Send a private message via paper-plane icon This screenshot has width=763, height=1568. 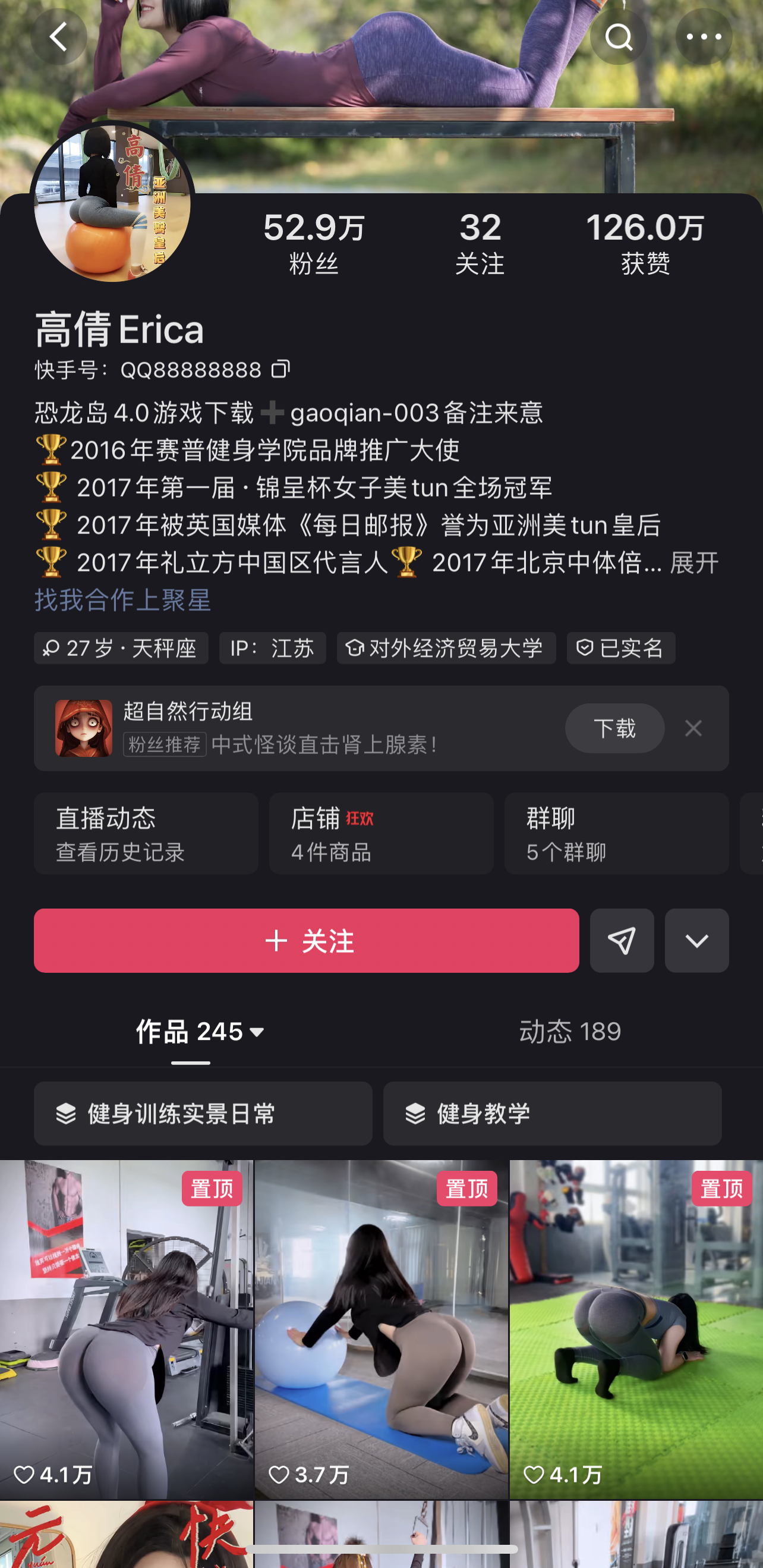pyautogui.click(x=621, y=941)
